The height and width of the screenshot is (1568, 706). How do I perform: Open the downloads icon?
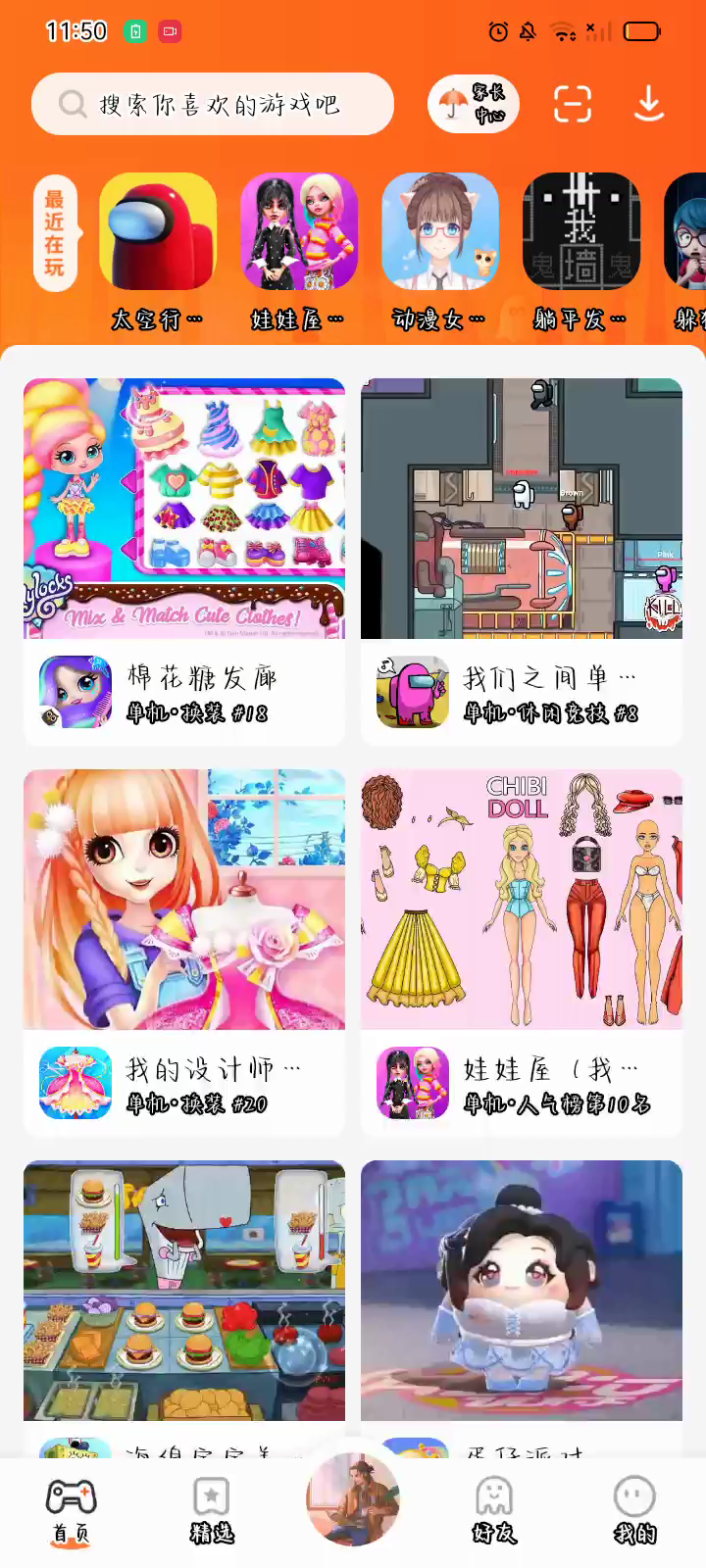[648, 104]
